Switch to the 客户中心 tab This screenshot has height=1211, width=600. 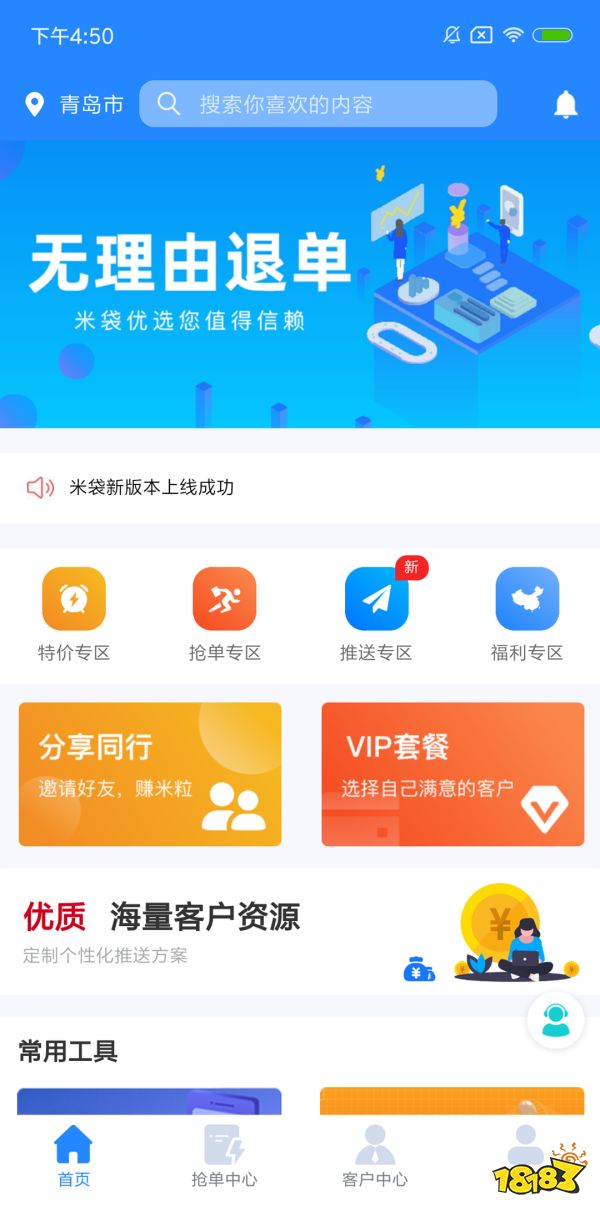(x=375, y=1156)
